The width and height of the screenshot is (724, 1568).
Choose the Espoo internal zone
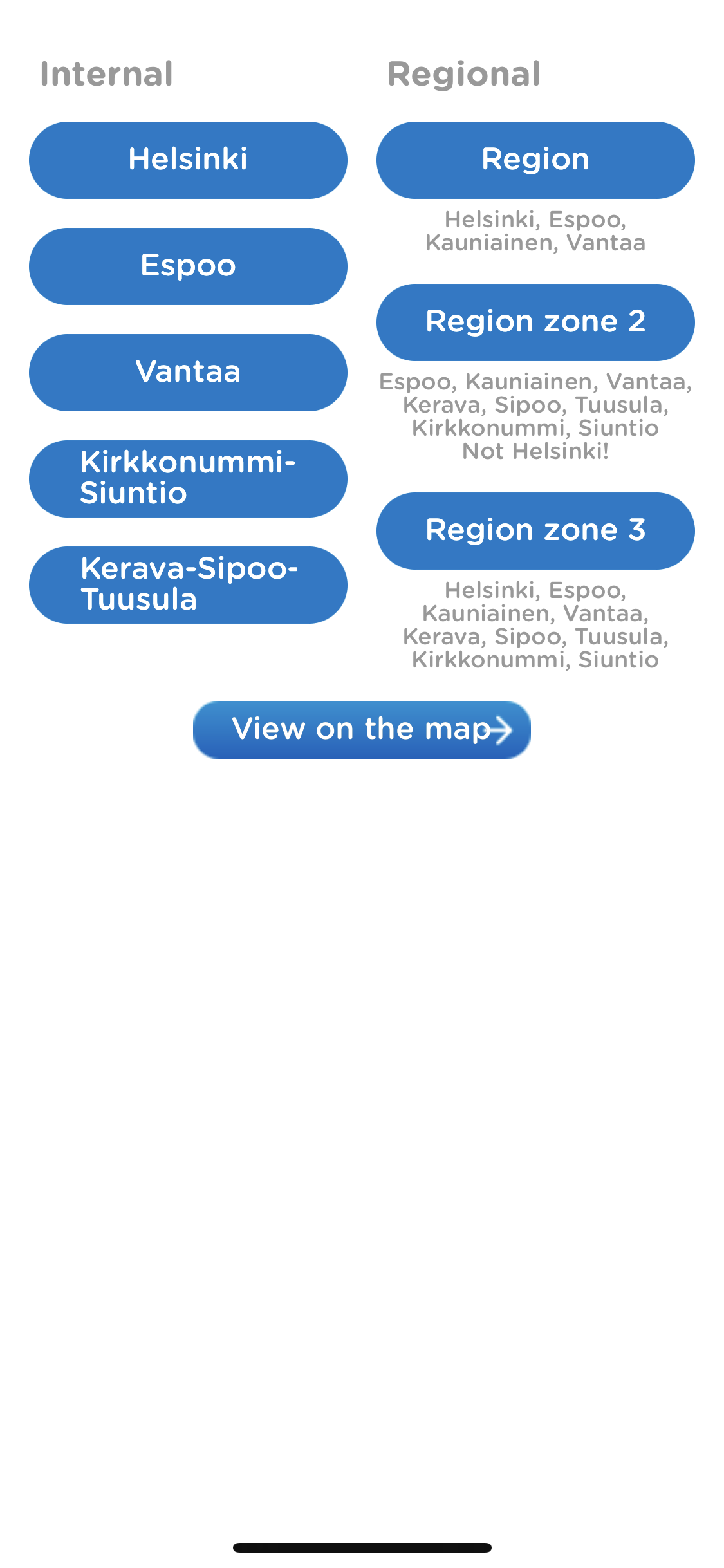pyautogui.click(x=188, y=266)
